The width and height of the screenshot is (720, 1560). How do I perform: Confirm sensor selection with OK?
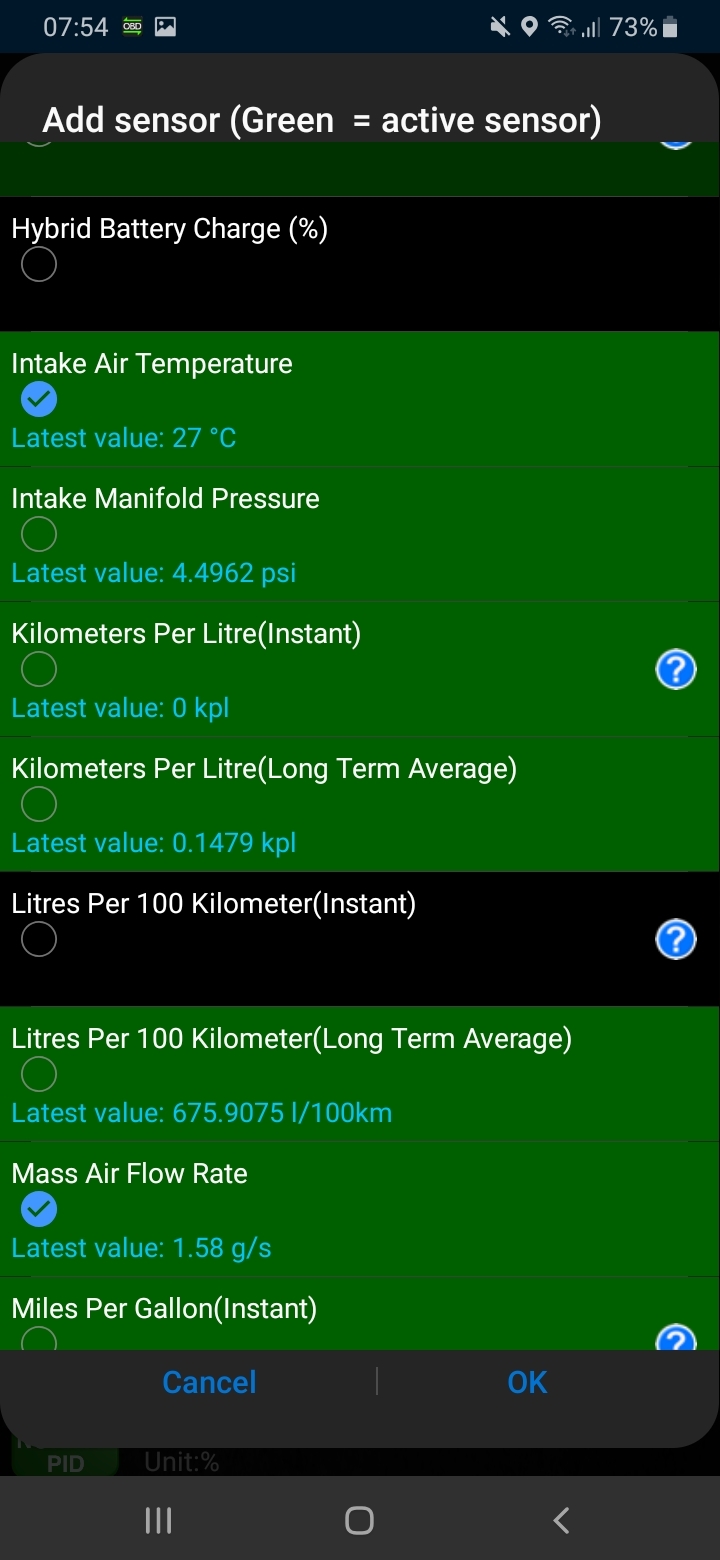click(527, 1382)
